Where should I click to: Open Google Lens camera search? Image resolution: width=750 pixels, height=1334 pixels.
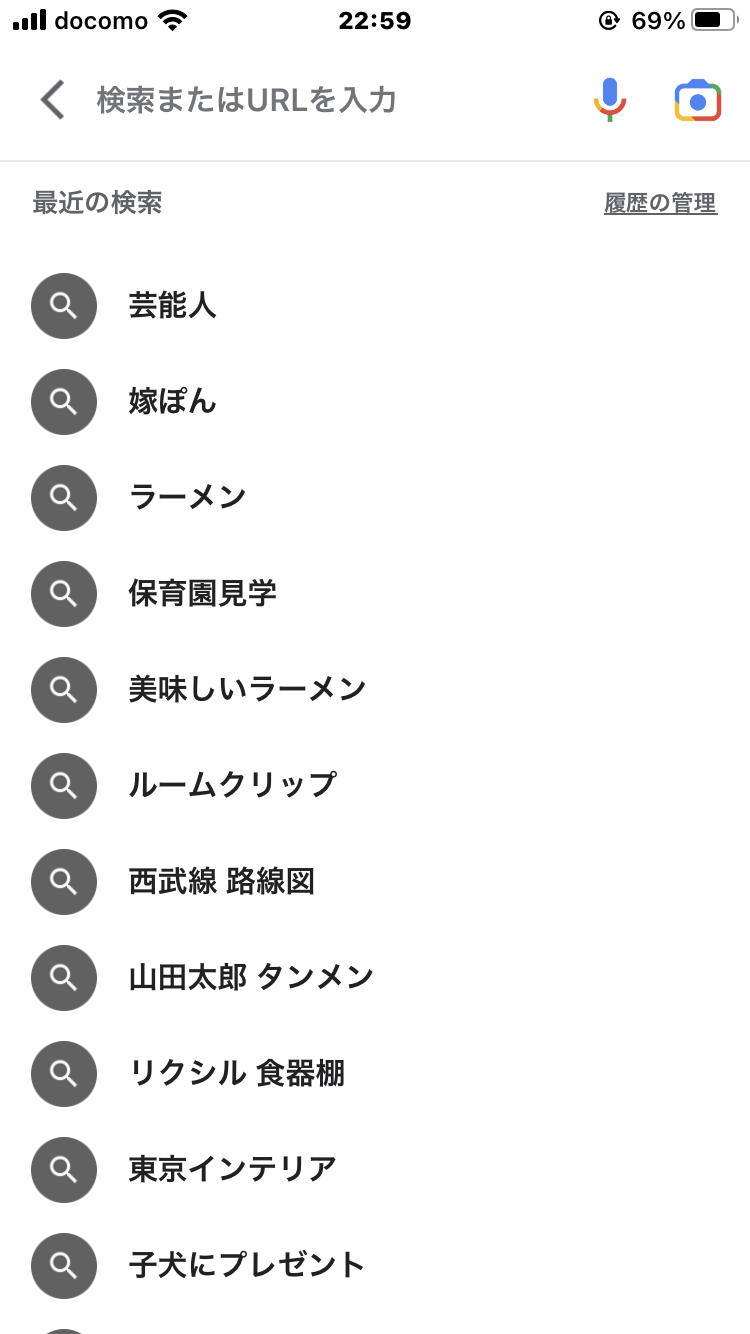point(698,100)
